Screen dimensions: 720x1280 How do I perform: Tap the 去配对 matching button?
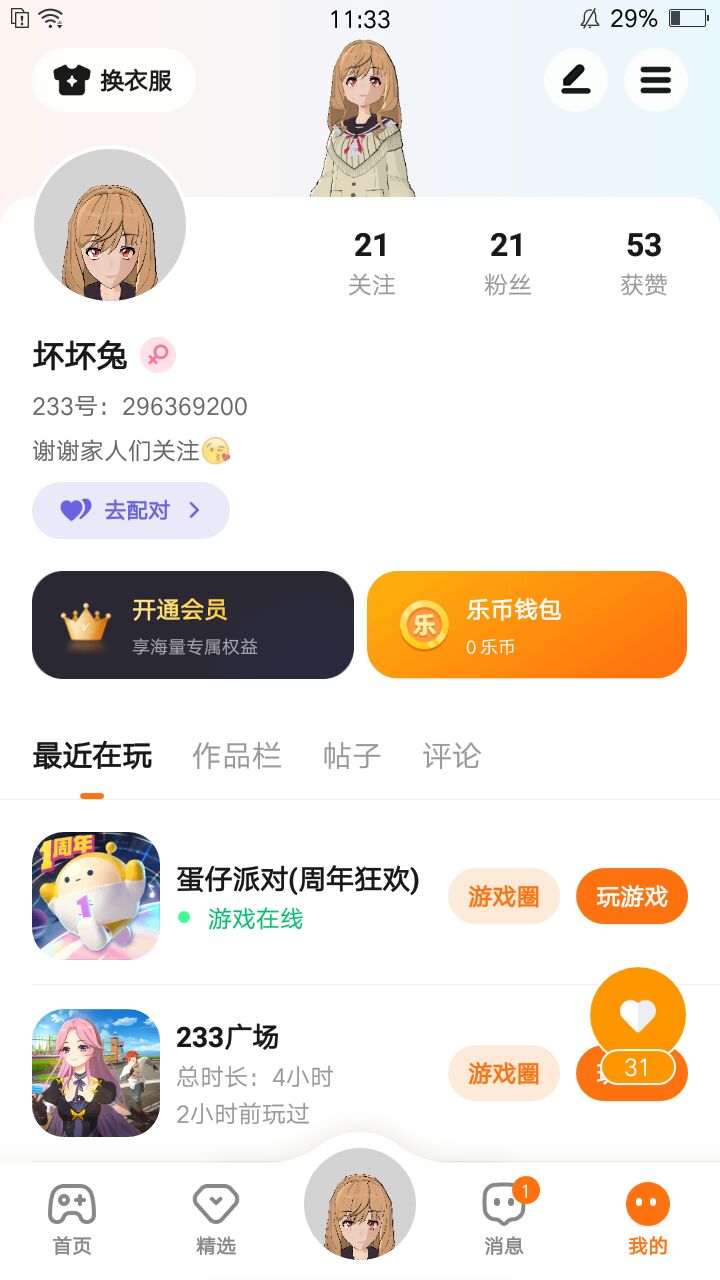(x=131, y=511)
